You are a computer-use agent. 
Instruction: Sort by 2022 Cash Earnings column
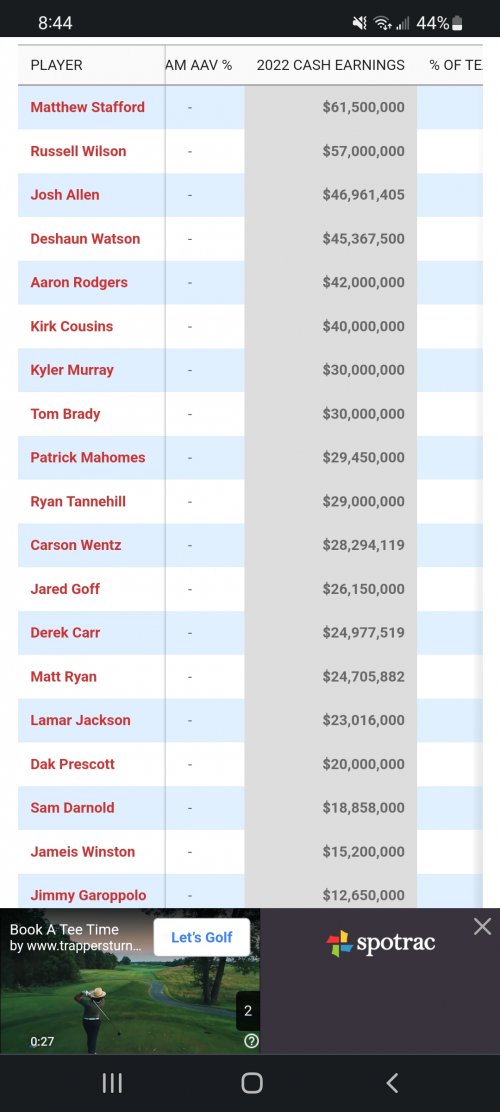coord(330,65)
